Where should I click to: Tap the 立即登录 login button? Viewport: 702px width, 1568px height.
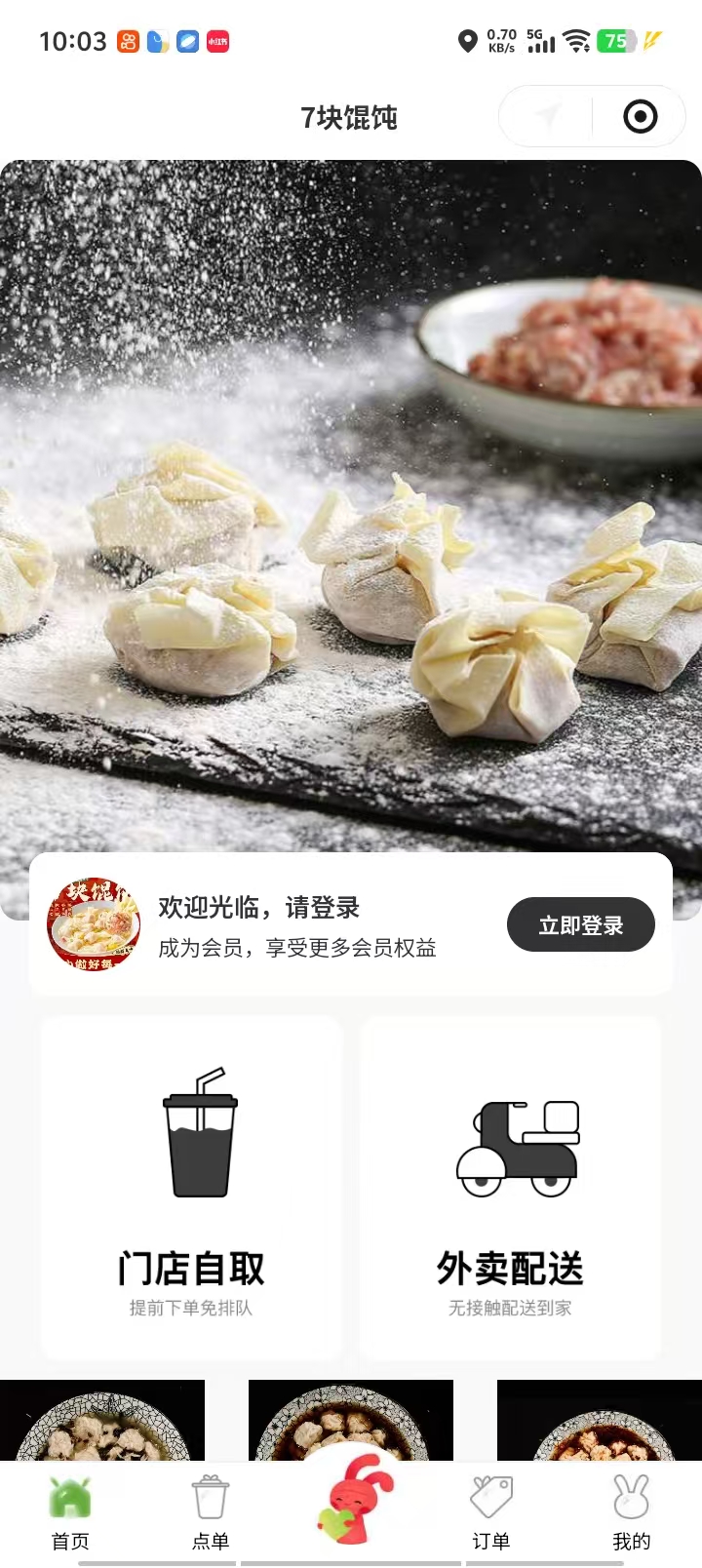pos(580,924)
